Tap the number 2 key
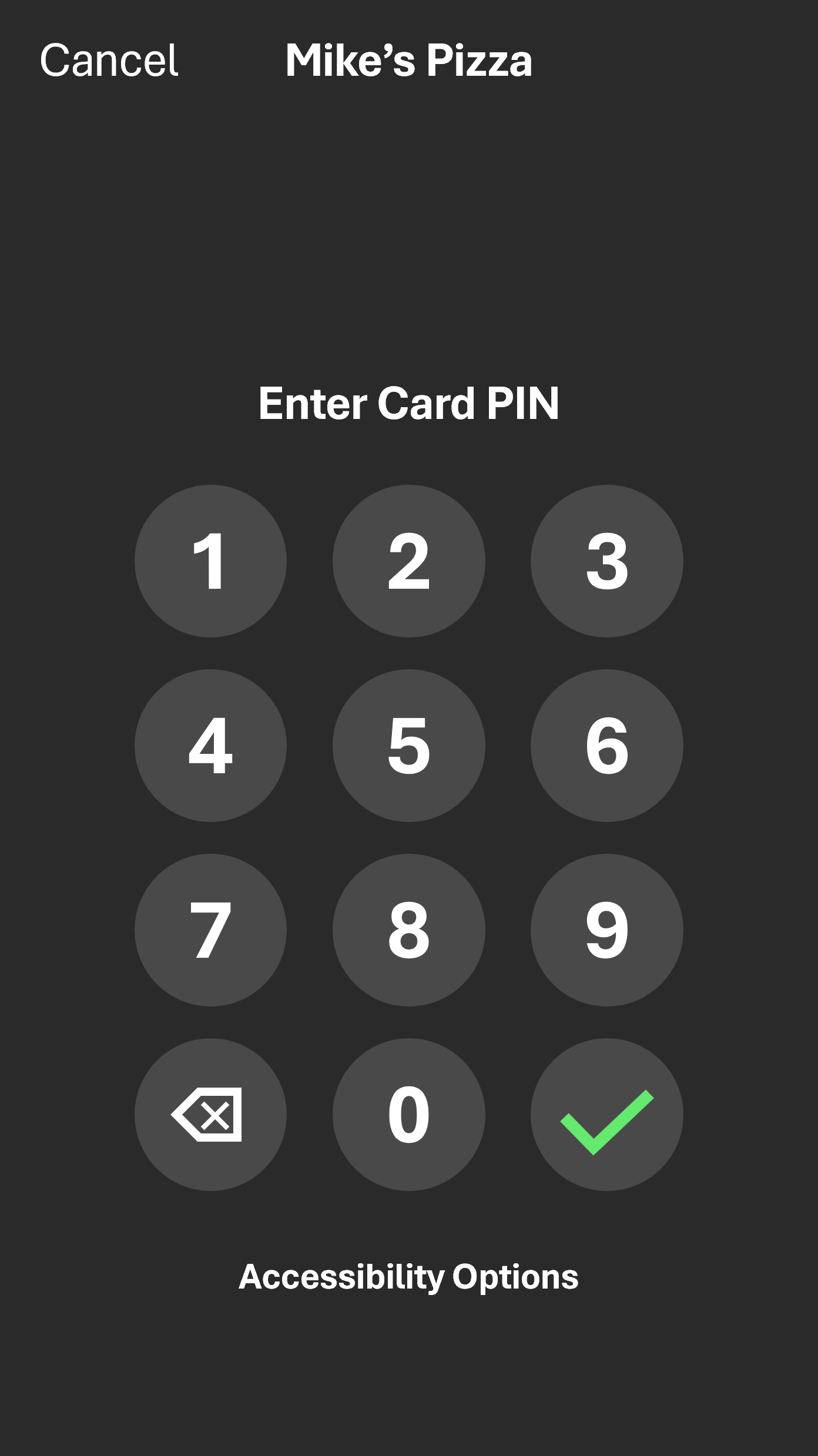Image resolution: width=818 pixels, height=1456 pixels. pos(409,561)
